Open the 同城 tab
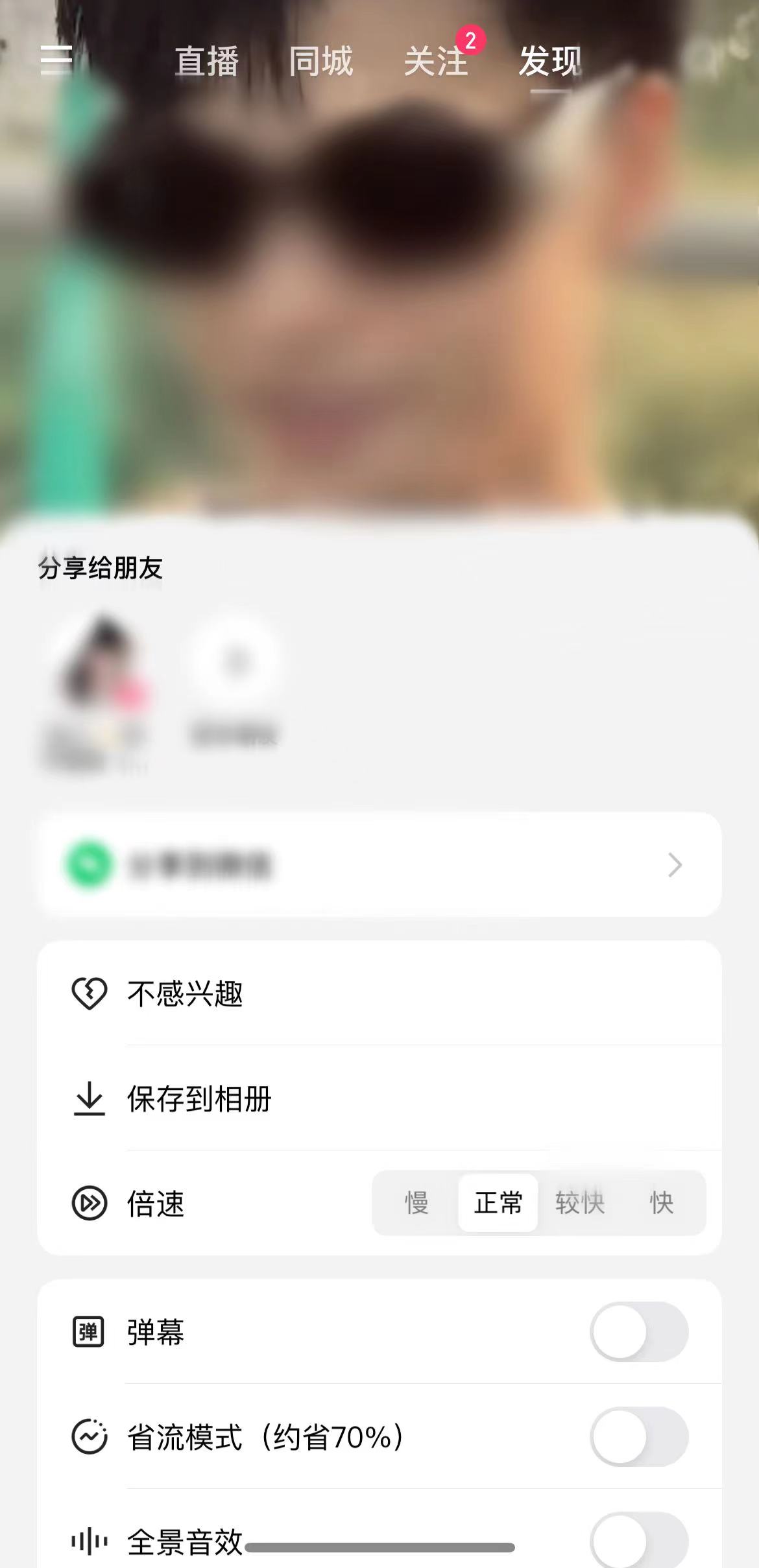 pyautogui.click(x=320, y=62)
